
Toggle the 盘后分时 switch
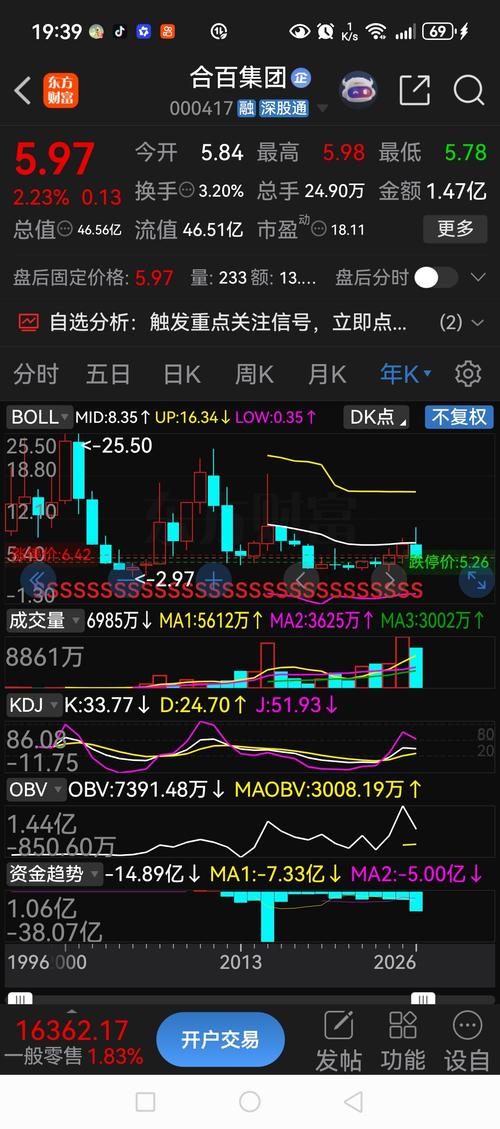[434, 278]
